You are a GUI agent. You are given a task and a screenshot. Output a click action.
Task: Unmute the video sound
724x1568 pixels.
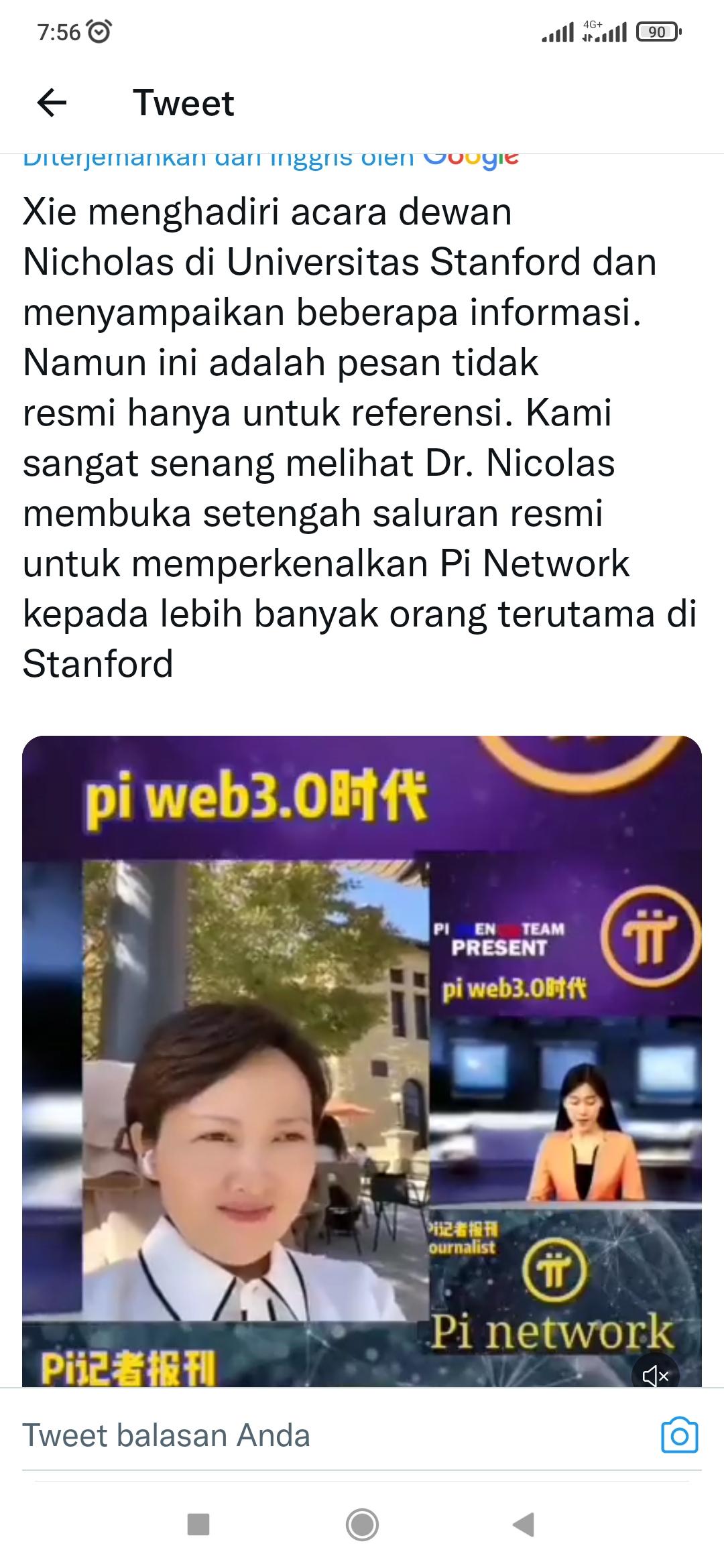pyautogui.click(x=655, y=1376)
